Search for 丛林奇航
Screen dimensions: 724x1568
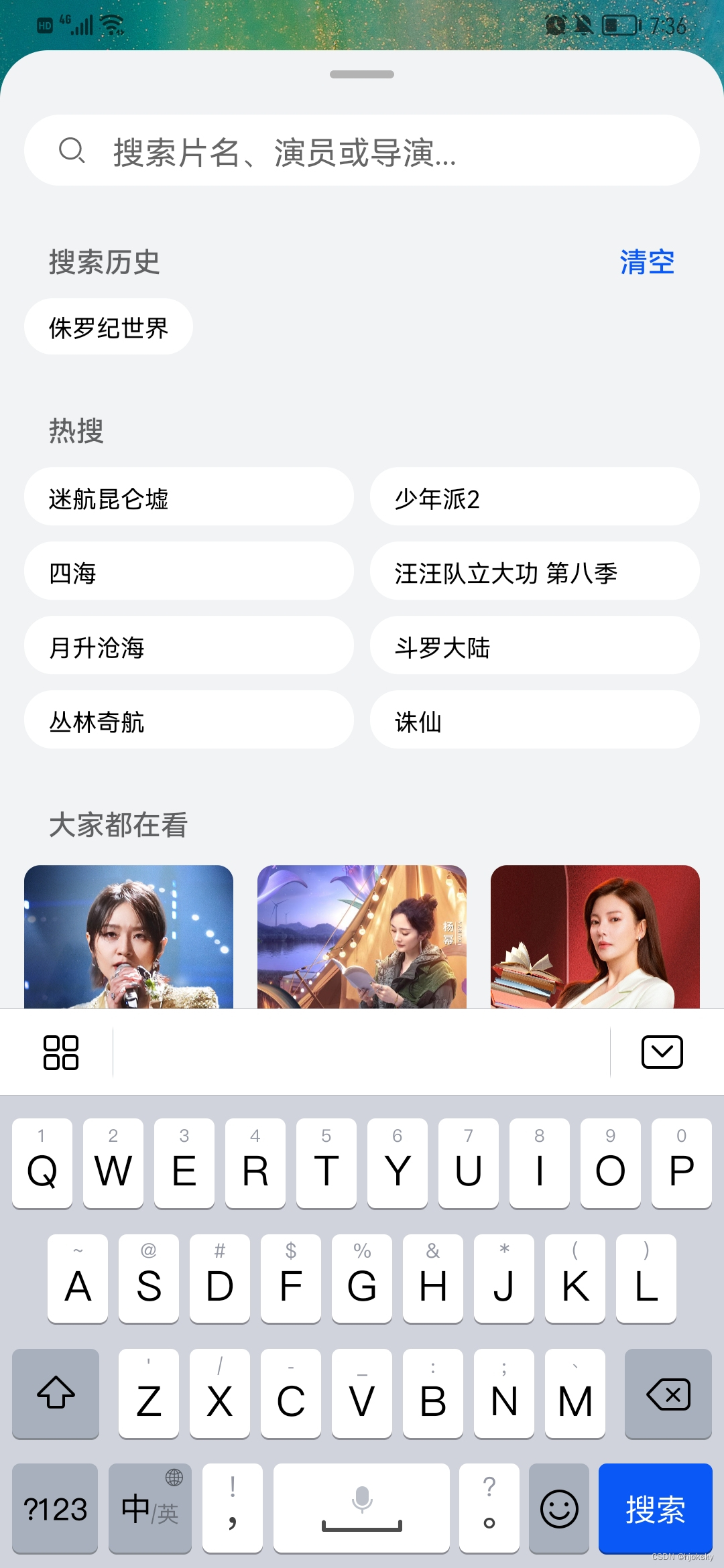click(x=188, y=720)
